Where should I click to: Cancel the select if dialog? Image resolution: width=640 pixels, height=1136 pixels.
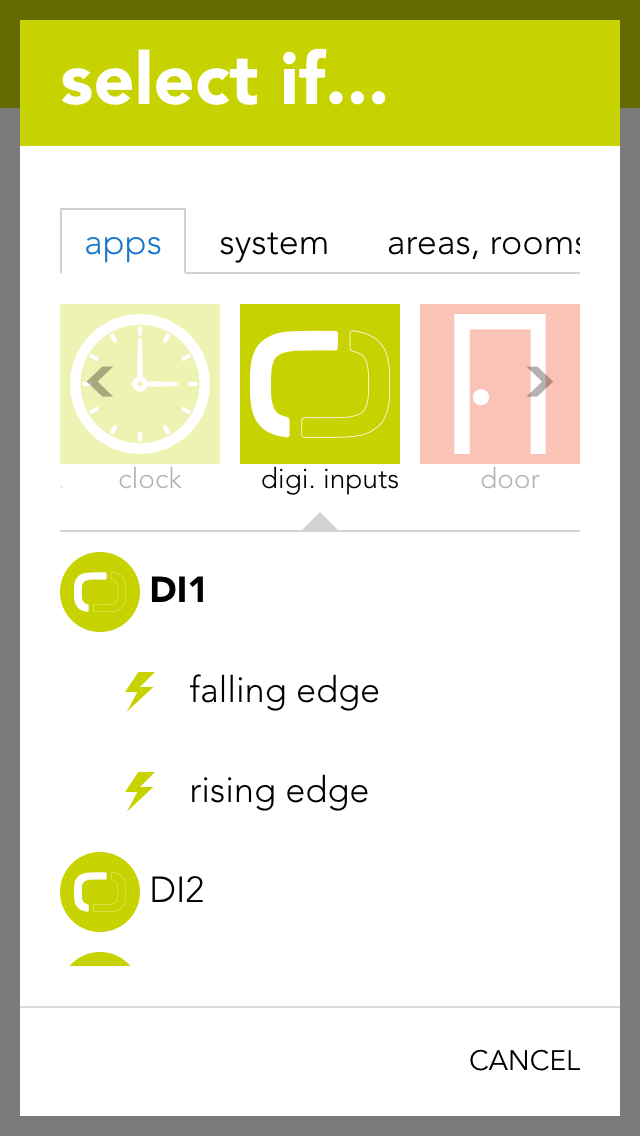(x=524, y=1060)
